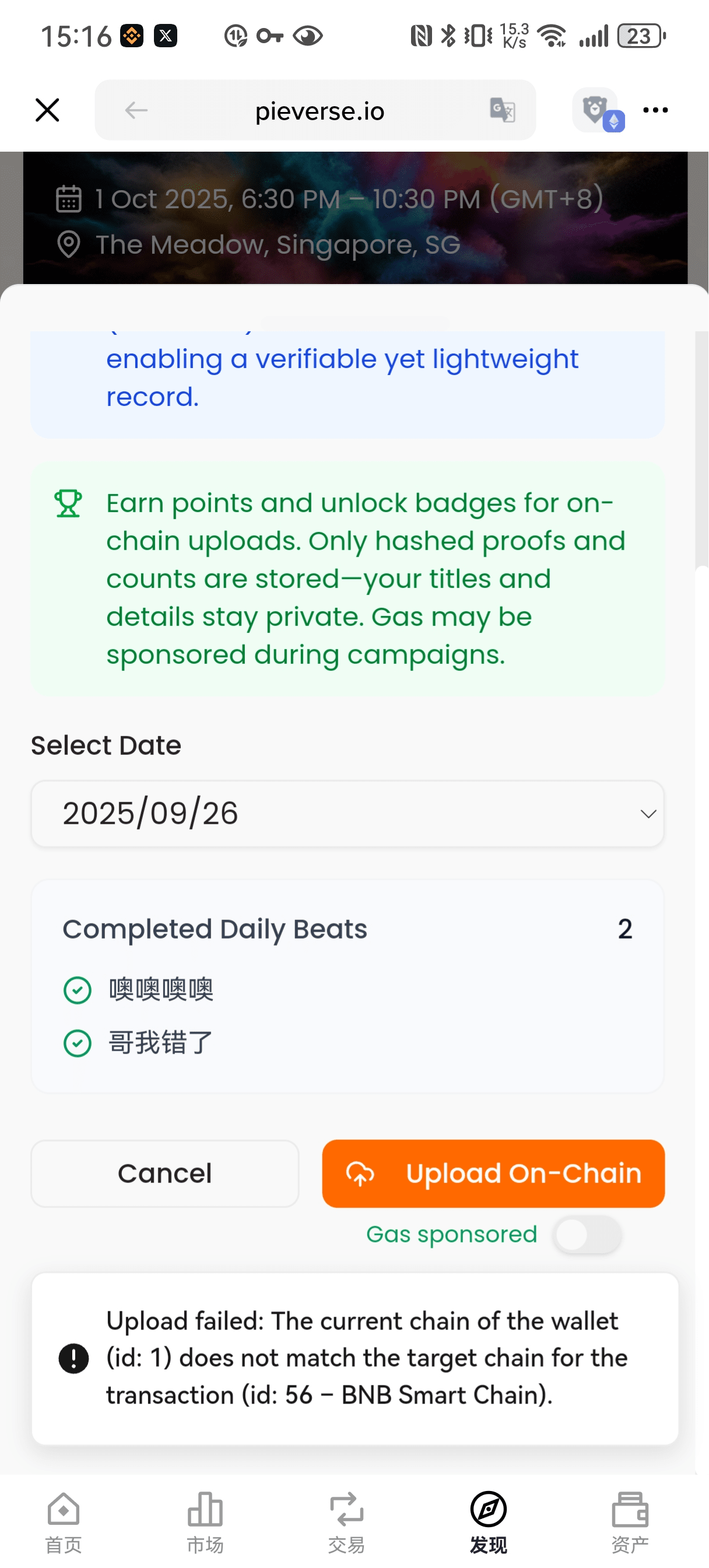709x1568 pixels.
Task: Toggle the Gas sponsored switch
Action: click(x=588, y=1234)
